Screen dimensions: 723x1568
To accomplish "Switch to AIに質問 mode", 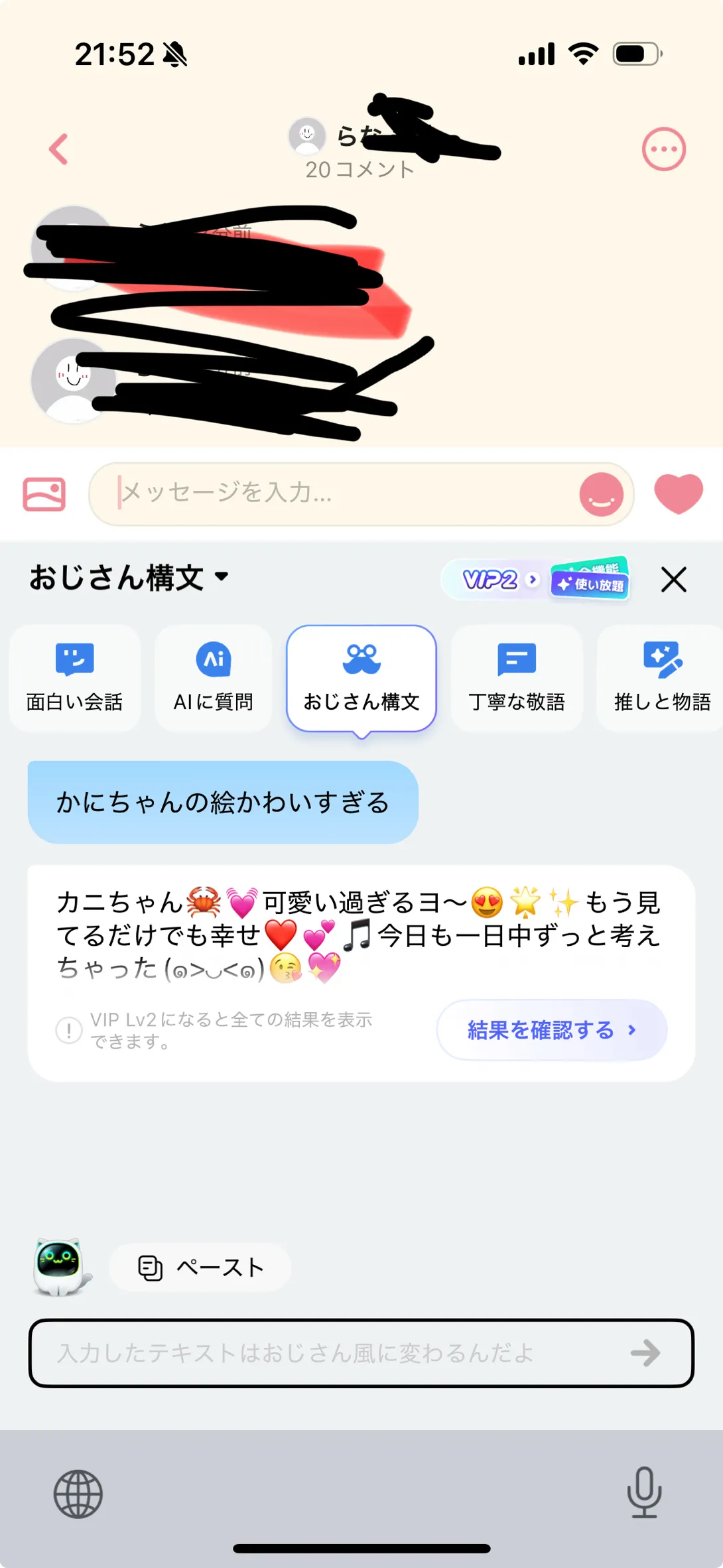I will tap(213, 678).
